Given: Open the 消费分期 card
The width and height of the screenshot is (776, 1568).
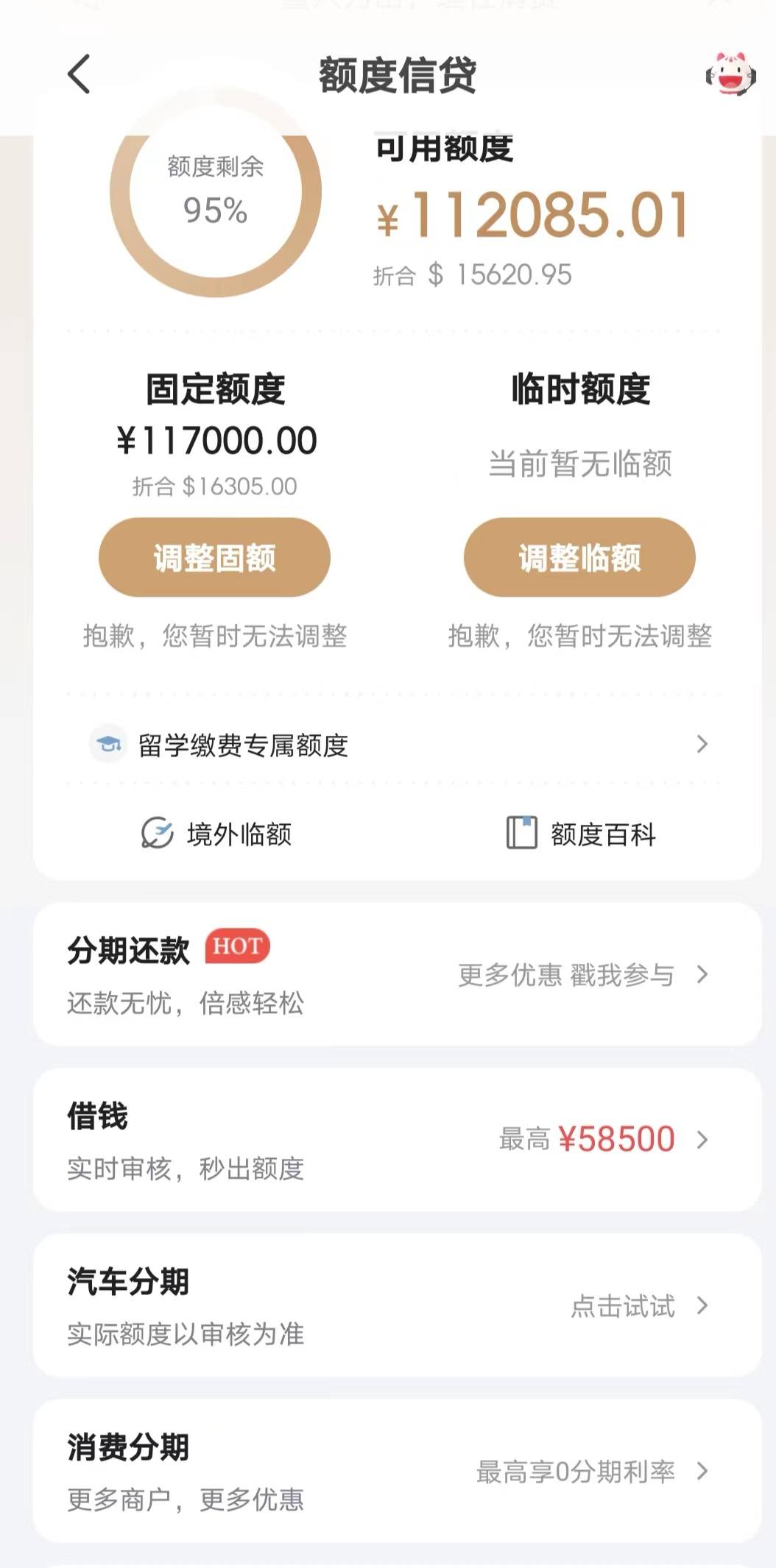Looking at the screenshot, I should click(398, 1471).
